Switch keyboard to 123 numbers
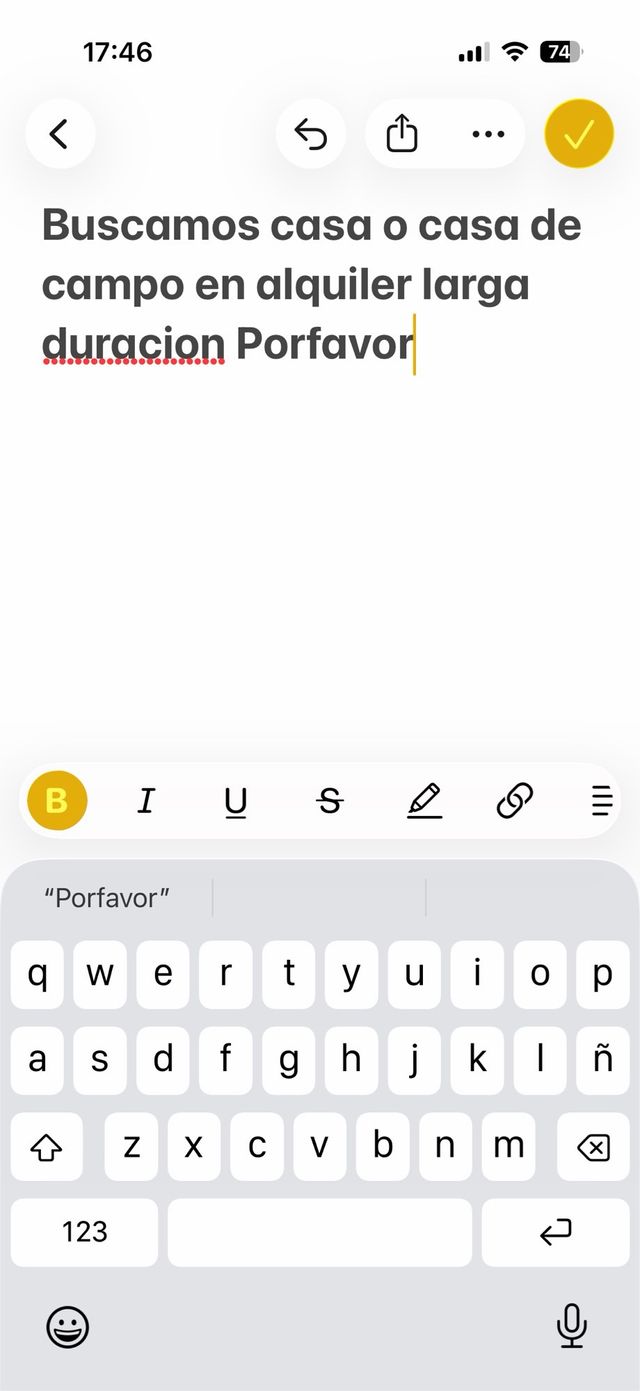The height and width of the screenshot is (1391, 640). point(85,1232)
